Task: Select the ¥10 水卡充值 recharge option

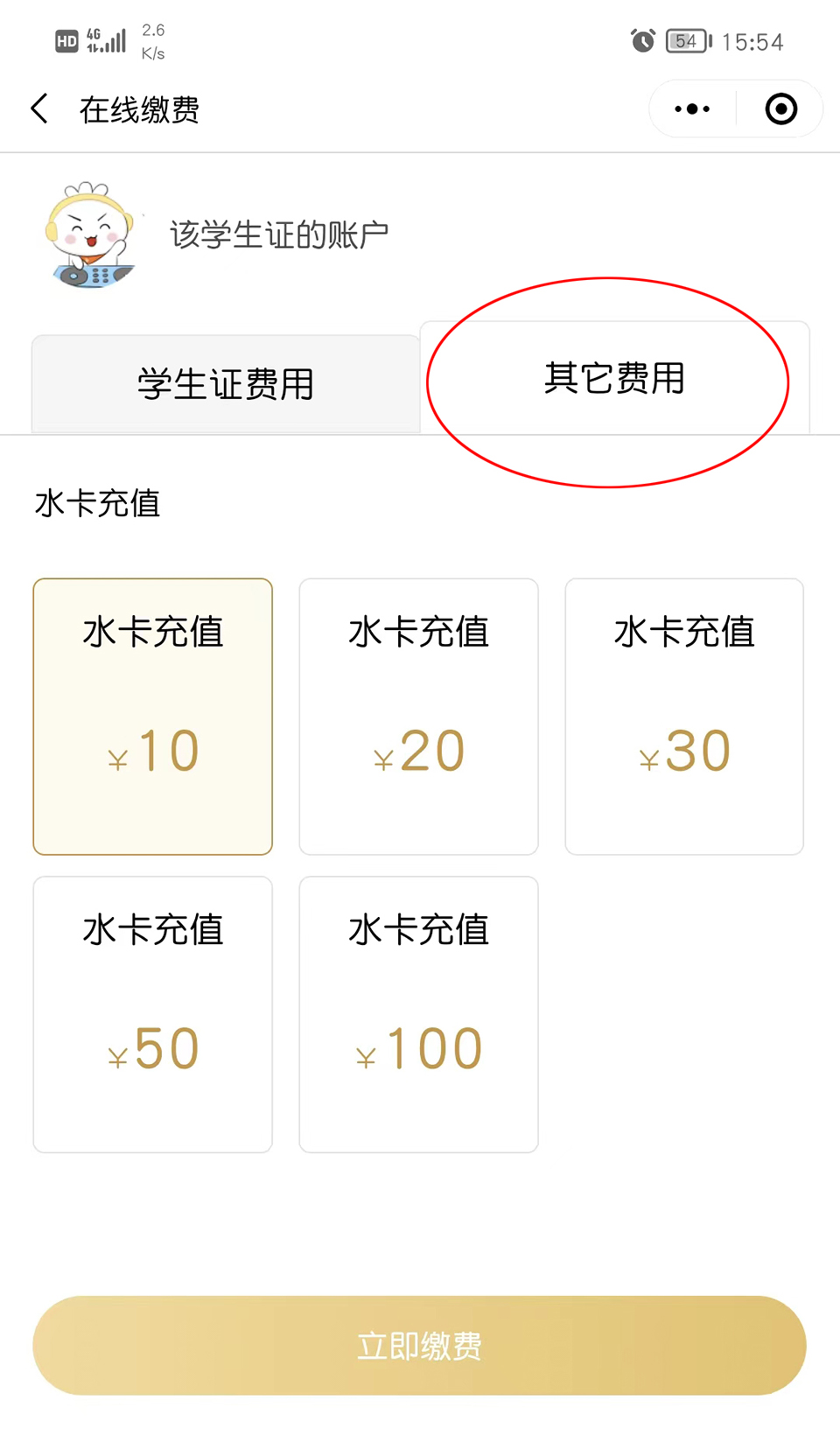Action: pos(152,716)
